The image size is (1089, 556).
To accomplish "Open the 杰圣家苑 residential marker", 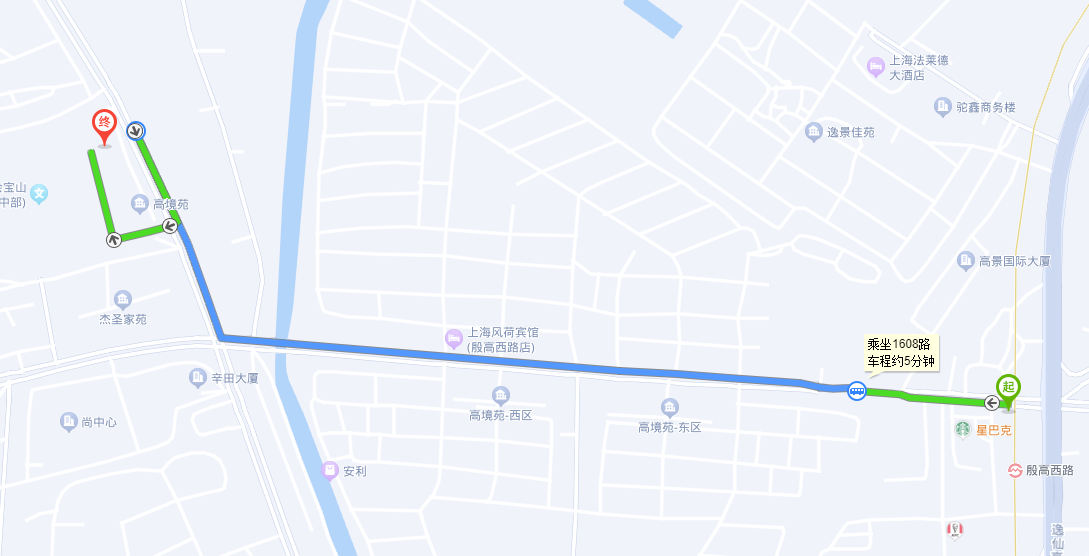I will (x=122, y=300).
